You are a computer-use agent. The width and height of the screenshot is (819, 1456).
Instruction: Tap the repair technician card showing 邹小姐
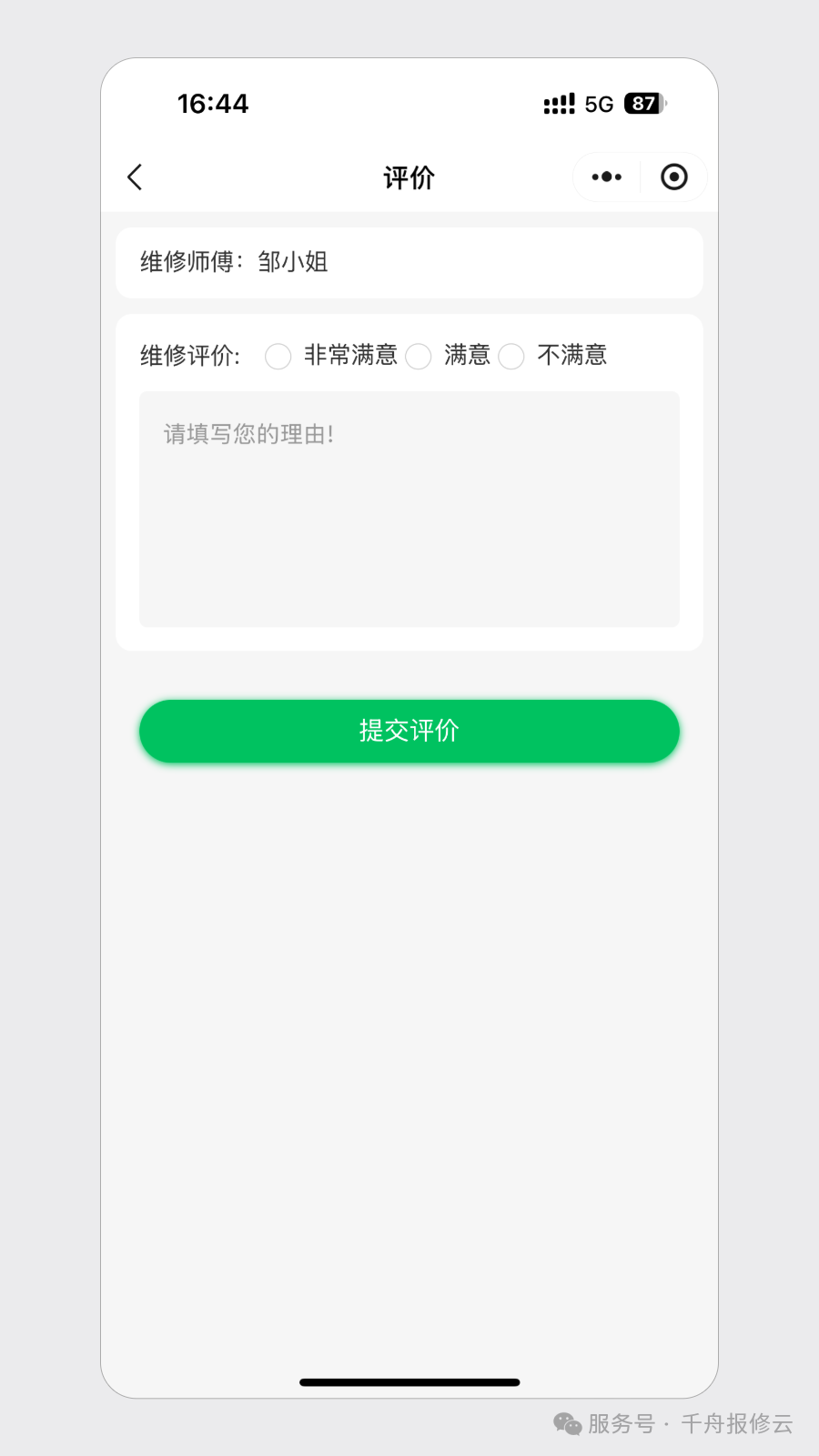(x=409, y=262)
